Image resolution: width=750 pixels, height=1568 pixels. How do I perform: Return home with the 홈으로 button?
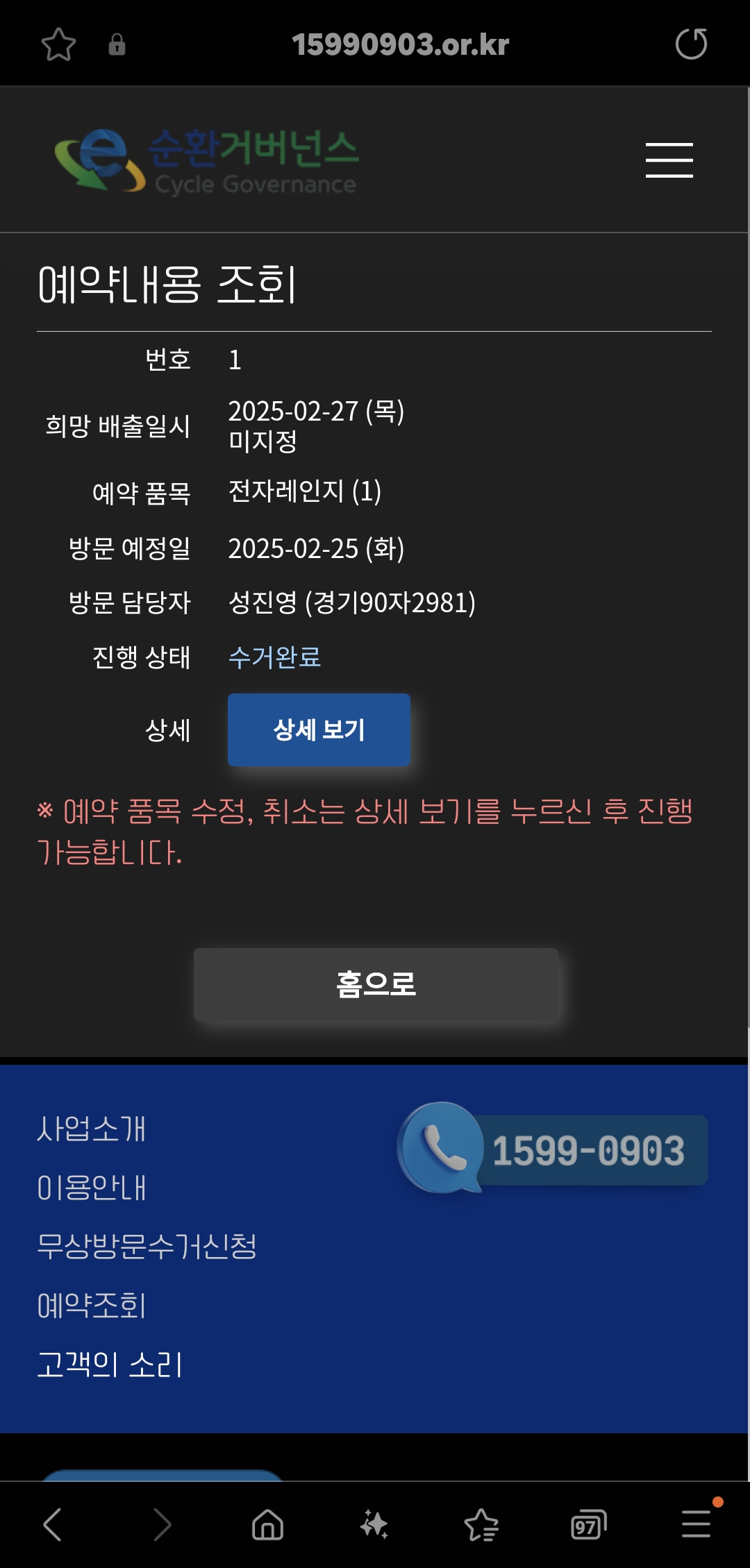click(376, 984)
